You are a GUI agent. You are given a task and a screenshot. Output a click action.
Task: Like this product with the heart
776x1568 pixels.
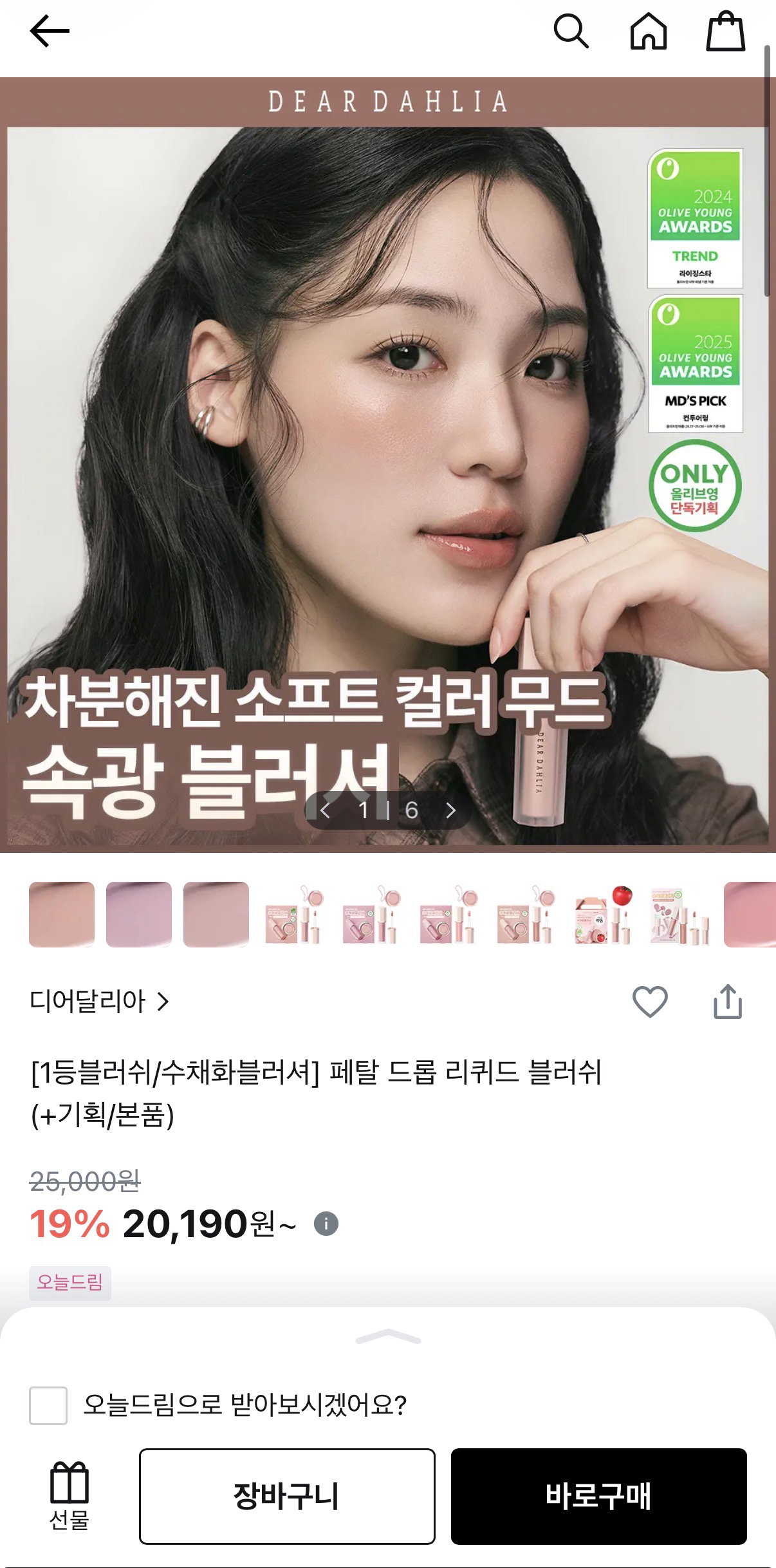pyautogui.click(x=650, y=1002)
